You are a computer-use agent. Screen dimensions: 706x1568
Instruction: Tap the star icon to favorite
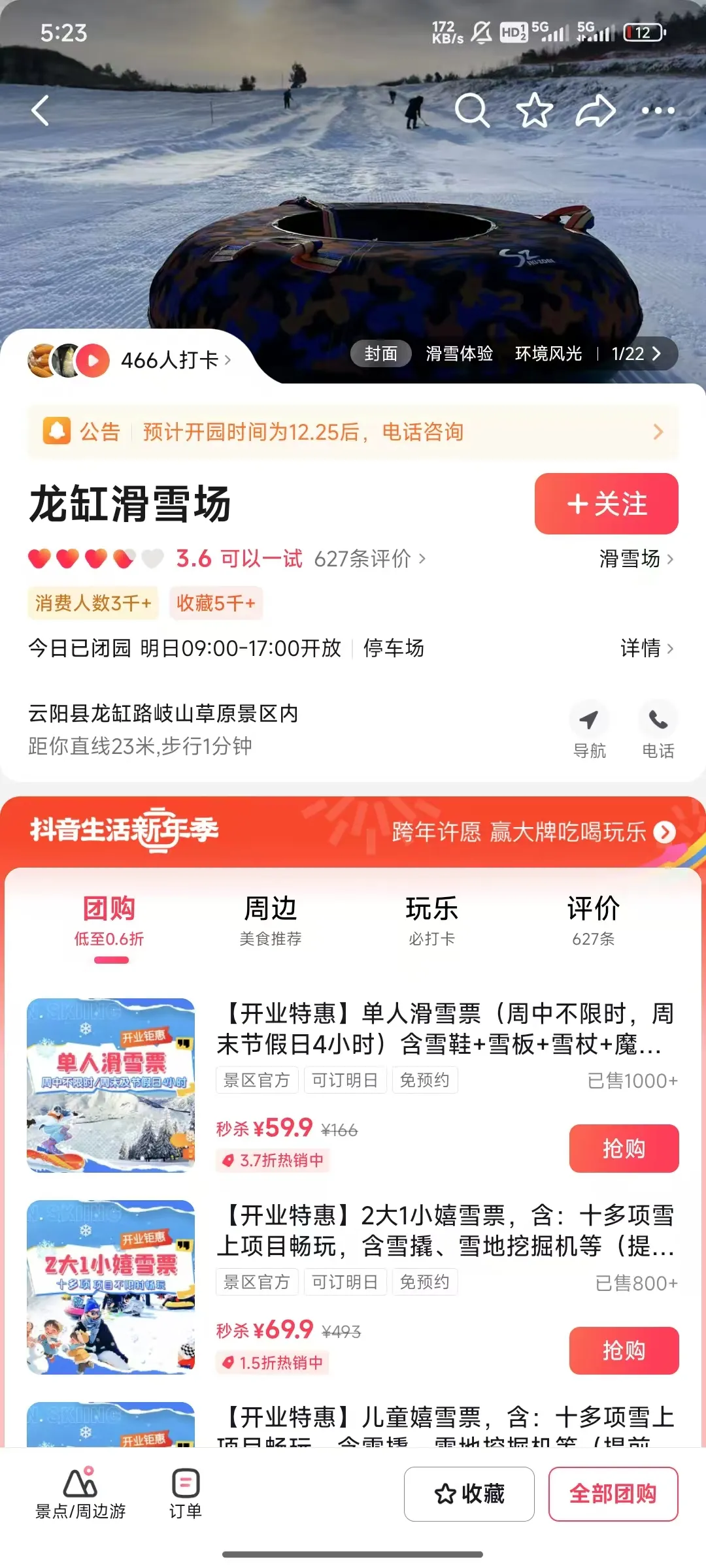click(534, 110)
